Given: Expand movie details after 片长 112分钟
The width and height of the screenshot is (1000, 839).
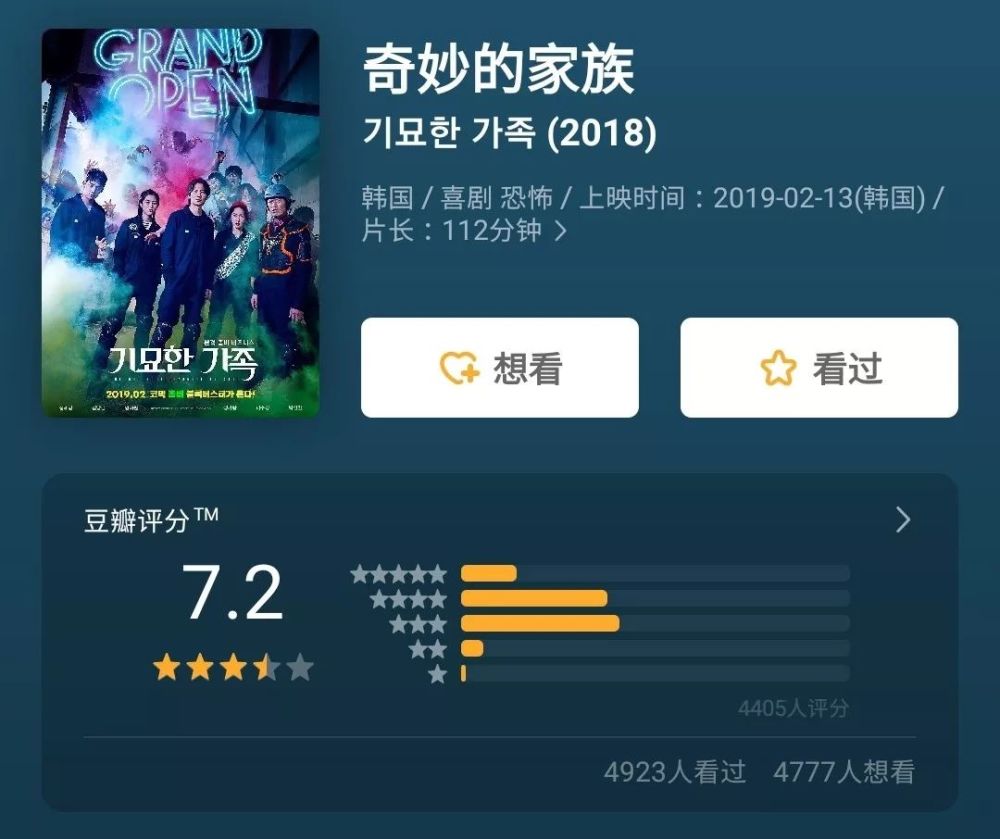Looking at the screenshot, I should [x=561, y=231].
